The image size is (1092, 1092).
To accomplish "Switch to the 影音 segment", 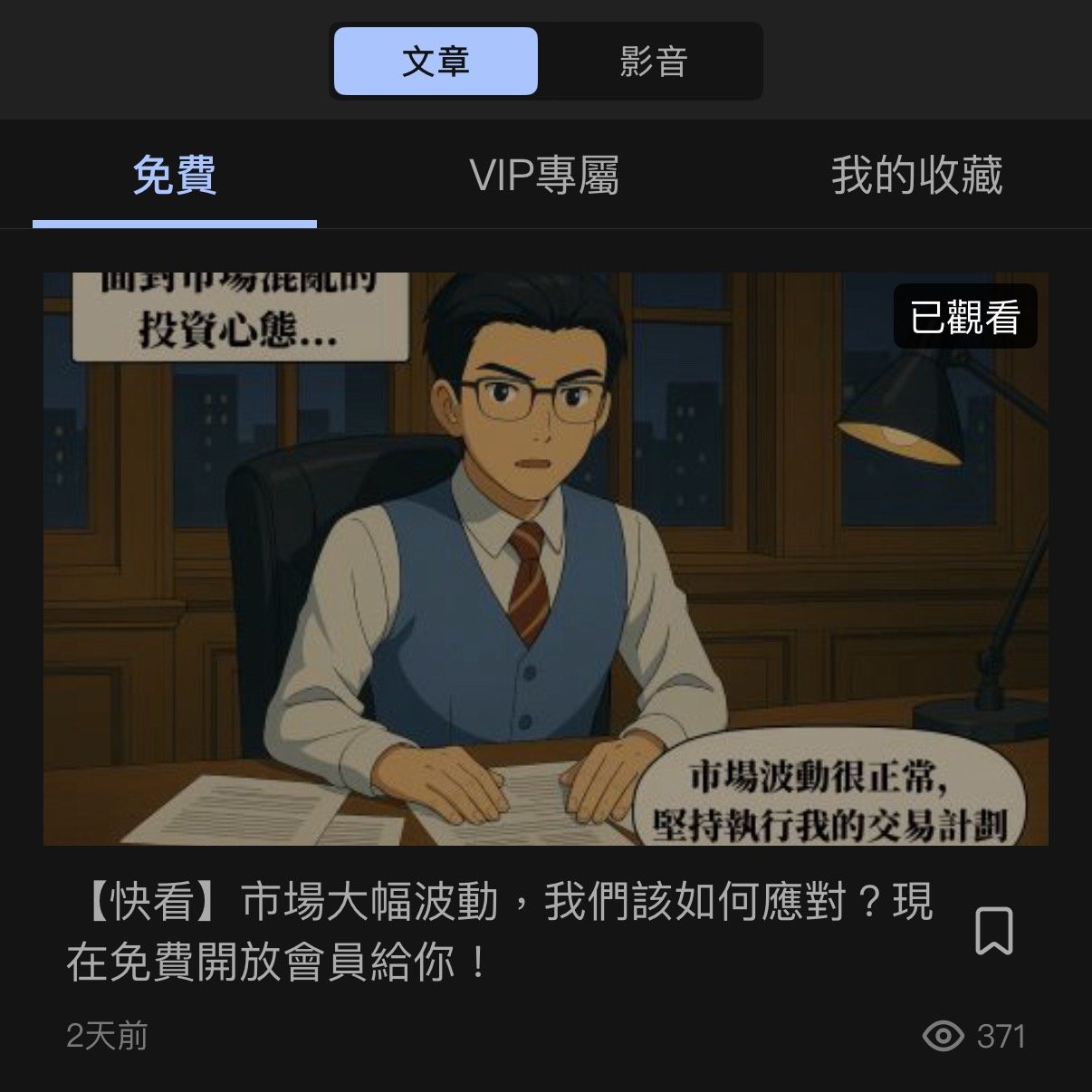I will pyautogui.click(x=653, y=62).
